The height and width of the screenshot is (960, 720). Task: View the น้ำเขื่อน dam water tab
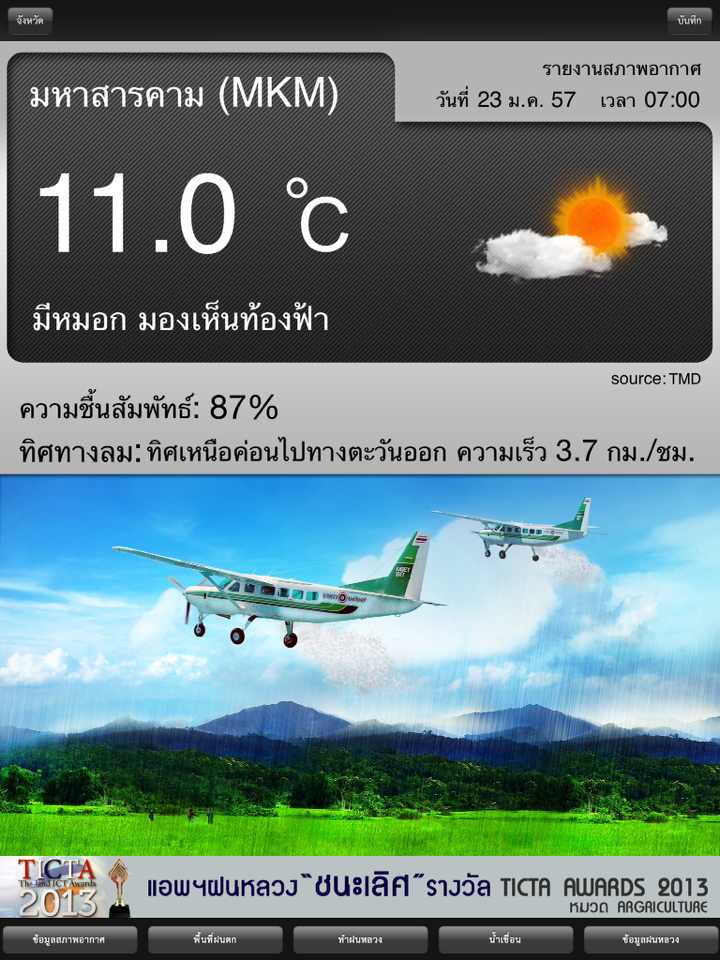505,940
